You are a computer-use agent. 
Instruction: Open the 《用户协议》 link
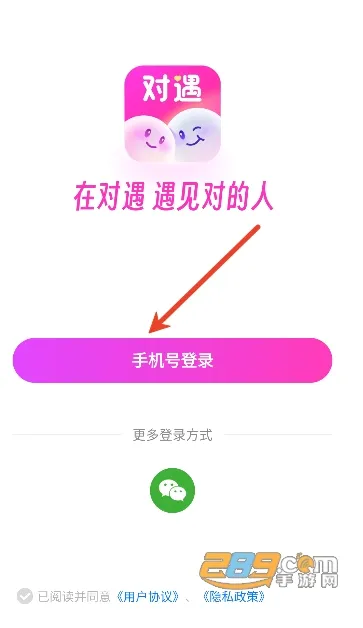tap(148, 596)
